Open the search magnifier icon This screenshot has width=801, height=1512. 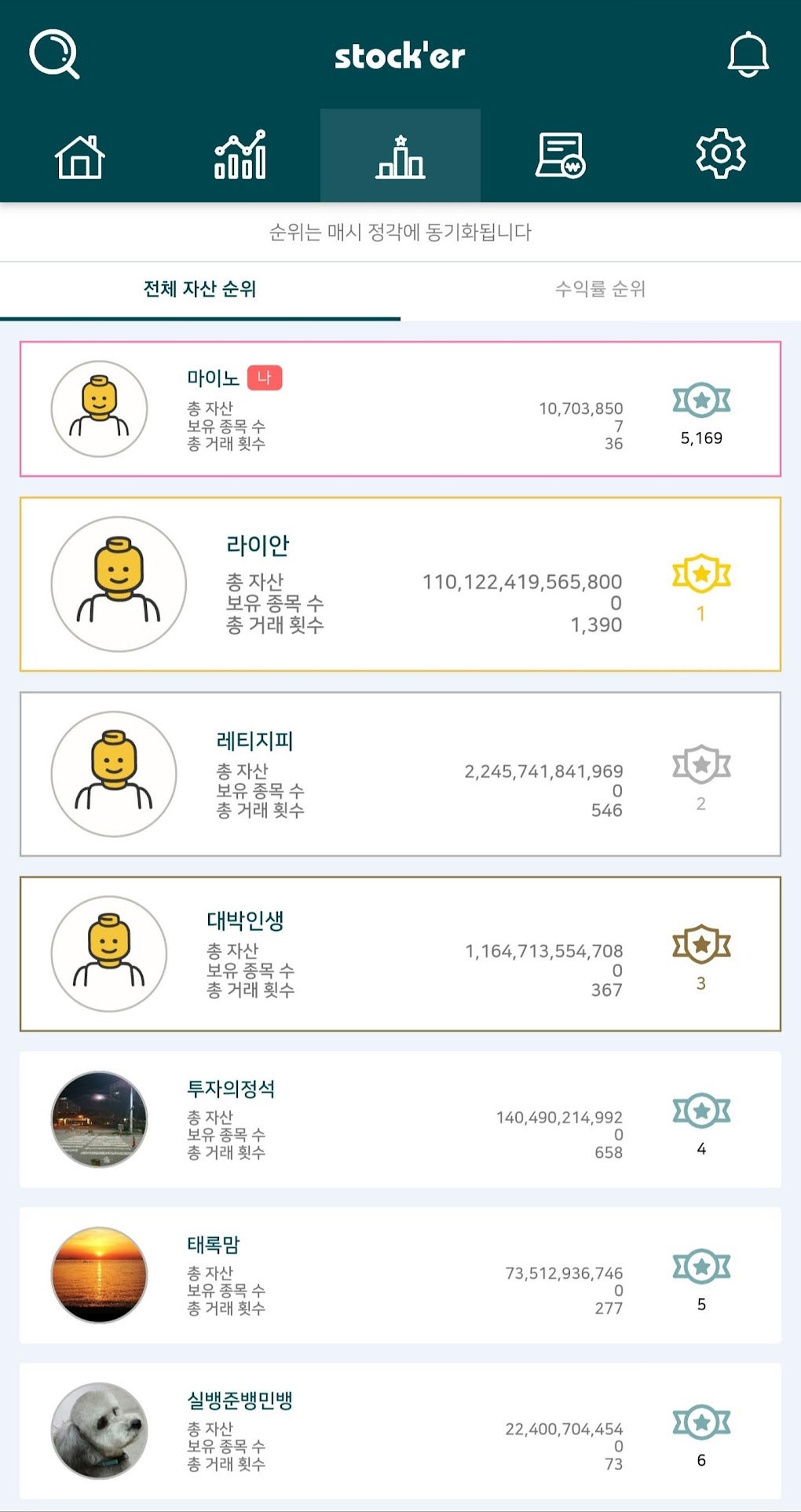[54, 54]
